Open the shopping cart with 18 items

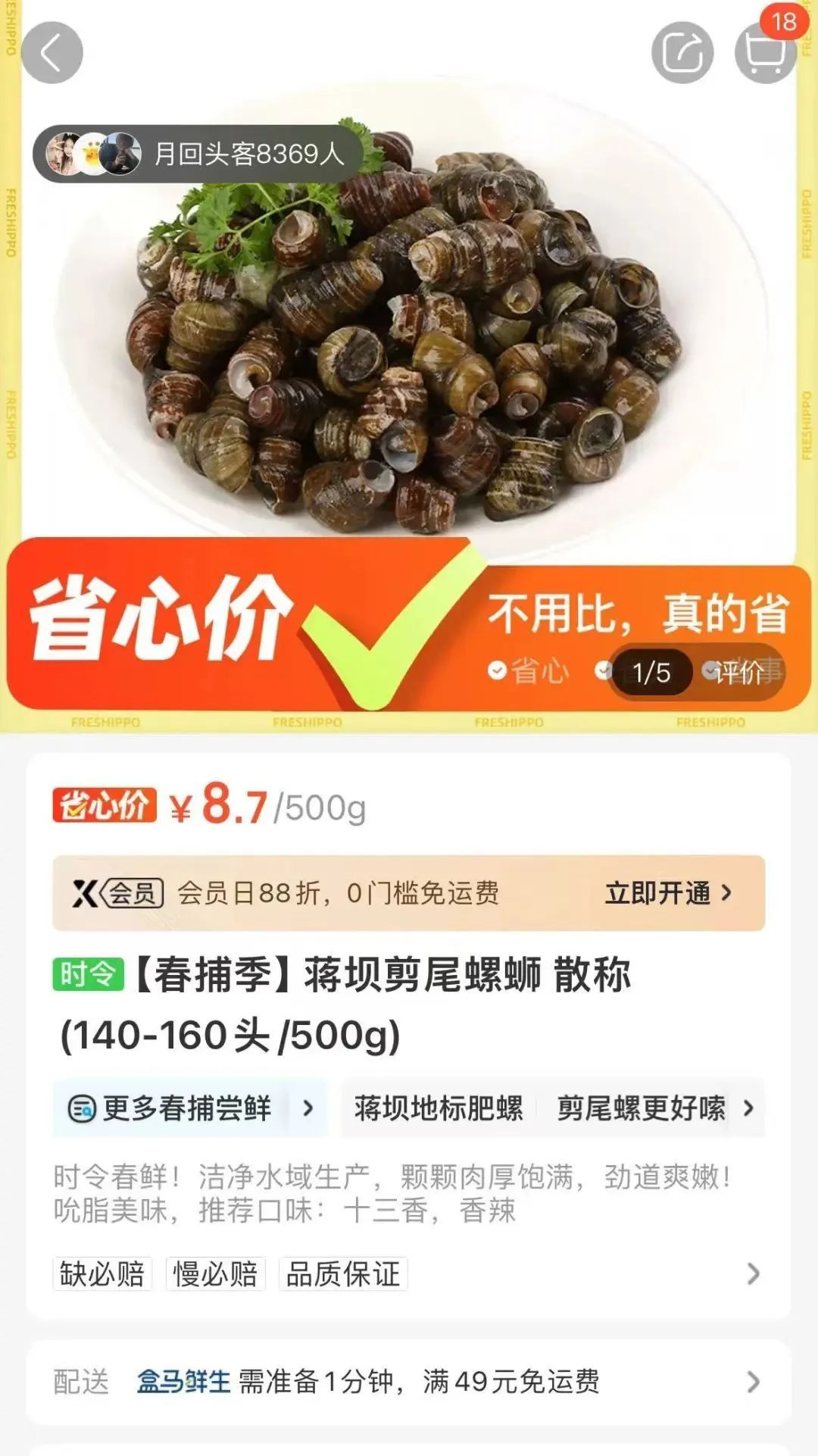pos(765,53)
